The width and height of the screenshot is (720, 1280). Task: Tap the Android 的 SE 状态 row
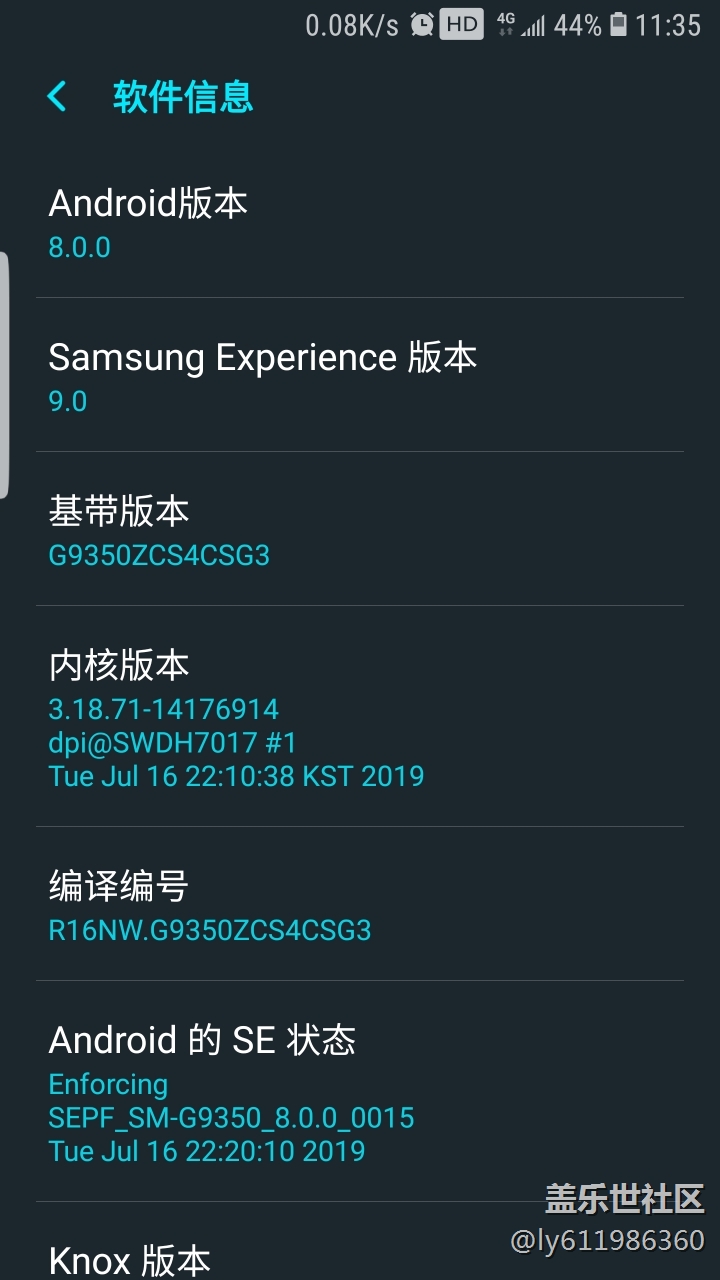360,1091
